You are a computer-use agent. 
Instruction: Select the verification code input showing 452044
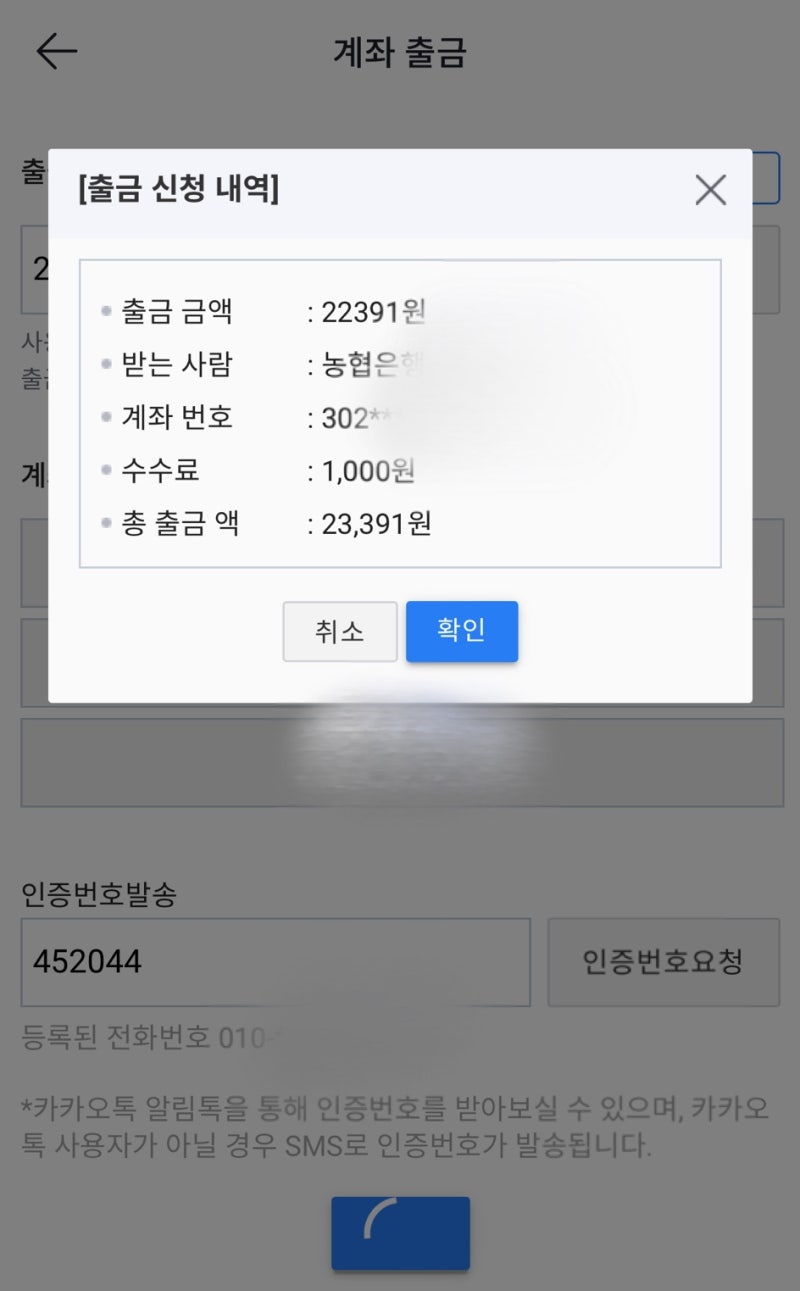[x=275, y=962]
